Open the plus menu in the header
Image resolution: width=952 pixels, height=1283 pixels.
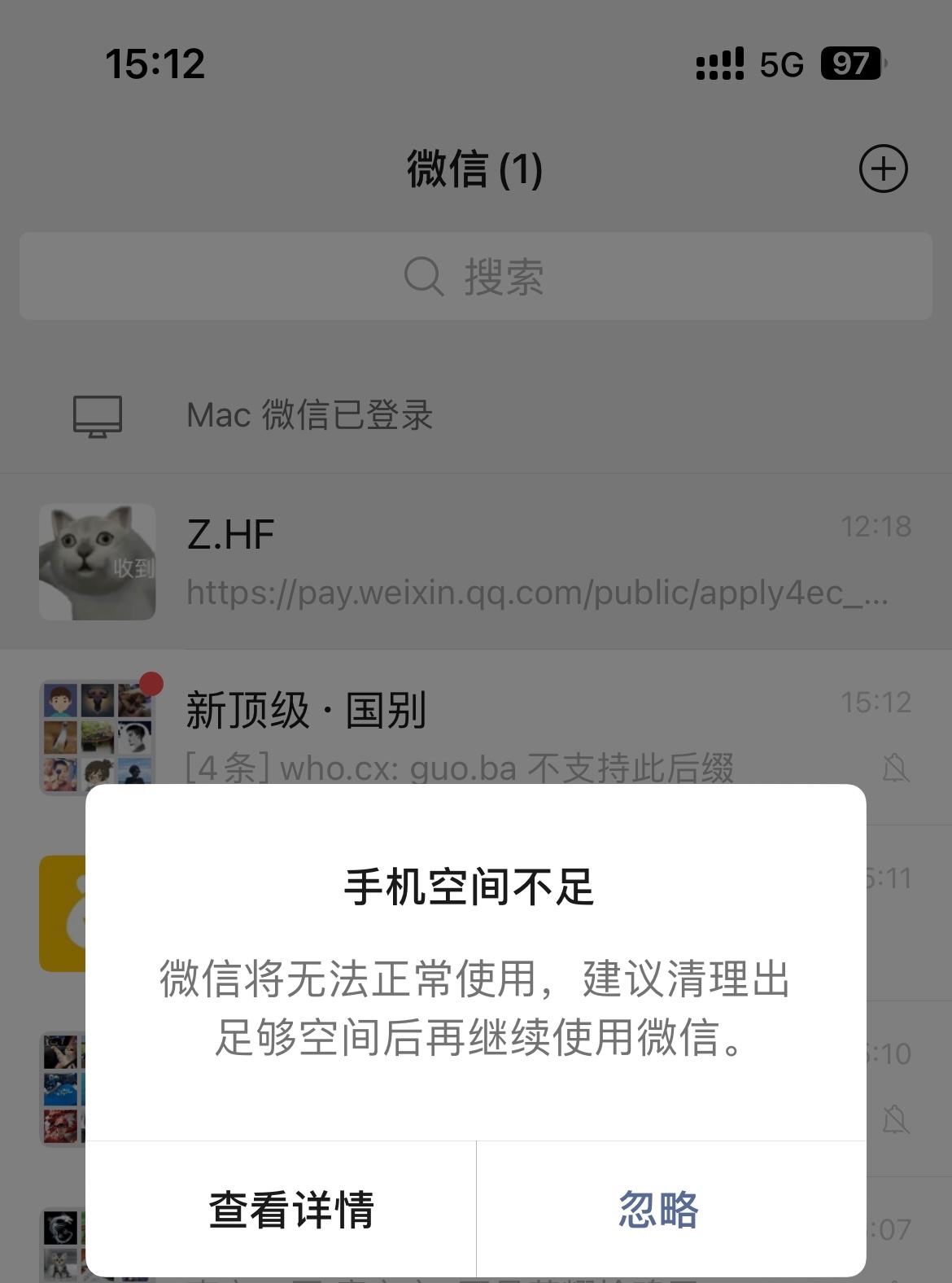[883, 169]
